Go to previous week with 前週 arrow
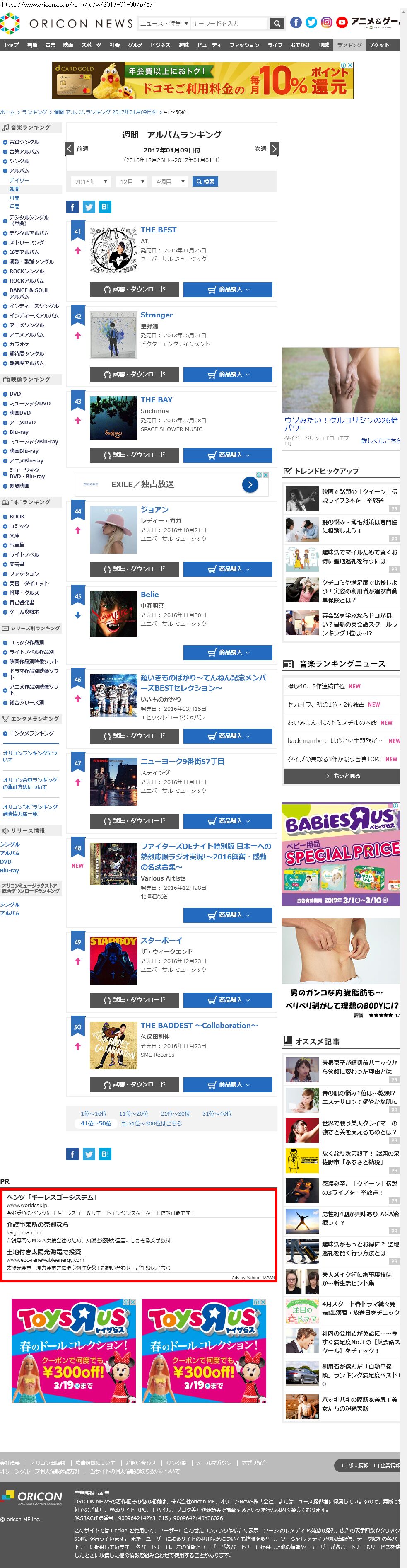The height and width of the screenshot is (1568, 407). pos(70,148)
